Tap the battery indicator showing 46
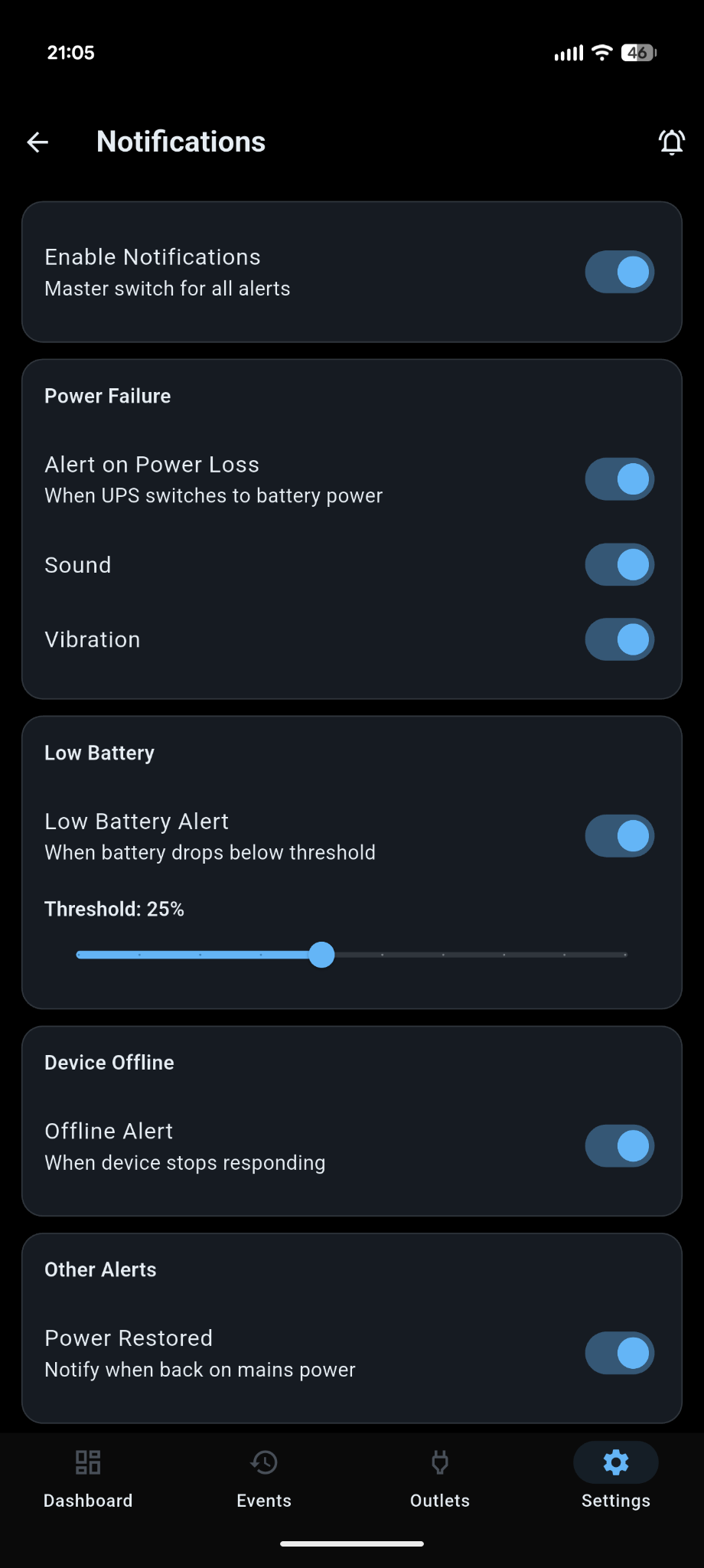Viewport: 704px width, 1568px height. (637, 52)
